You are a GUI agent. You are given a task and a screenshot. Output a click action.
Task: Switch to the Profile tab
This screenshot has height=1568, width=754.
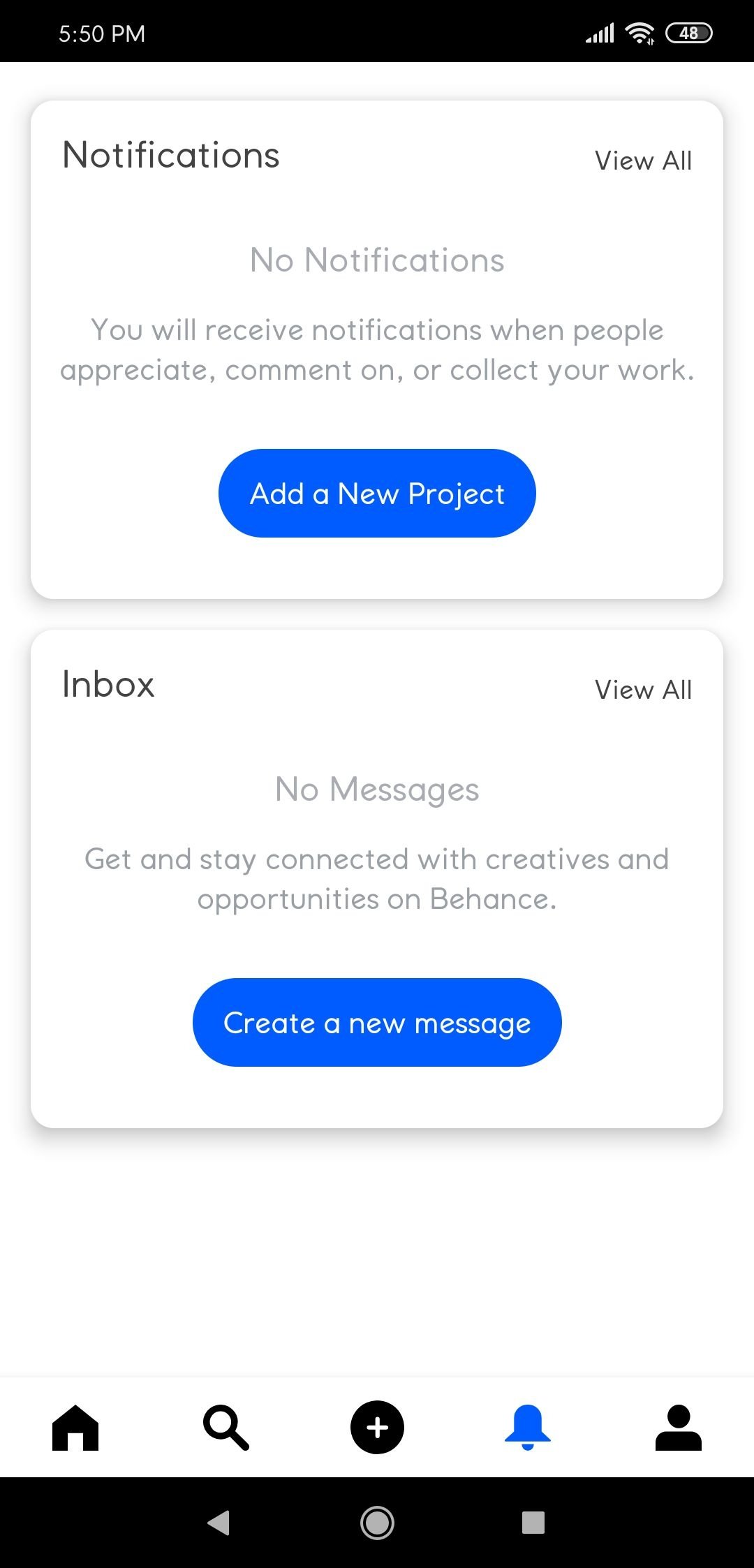[679, 1428]
